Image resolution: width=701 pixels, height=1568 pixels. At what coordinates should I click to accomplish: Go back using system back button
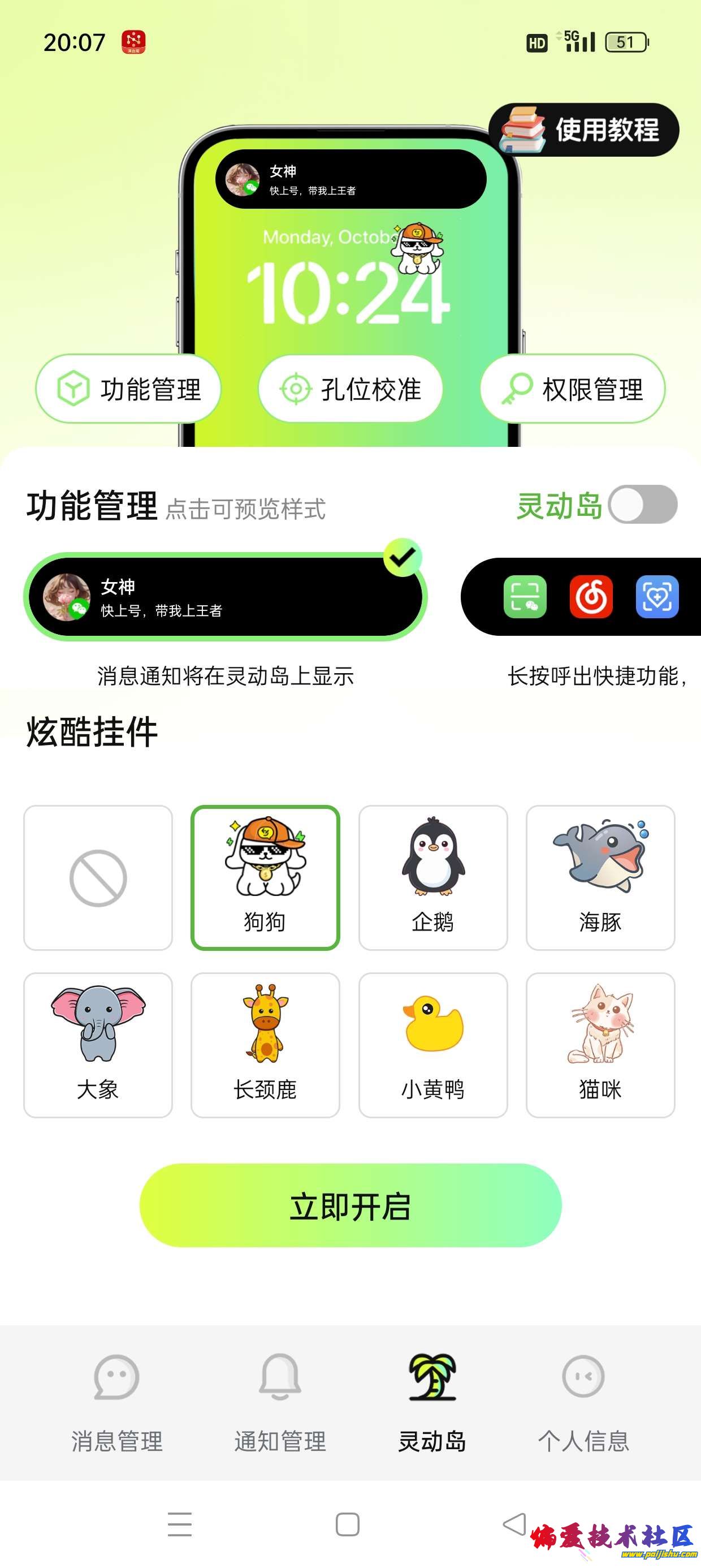point(515,1524)
